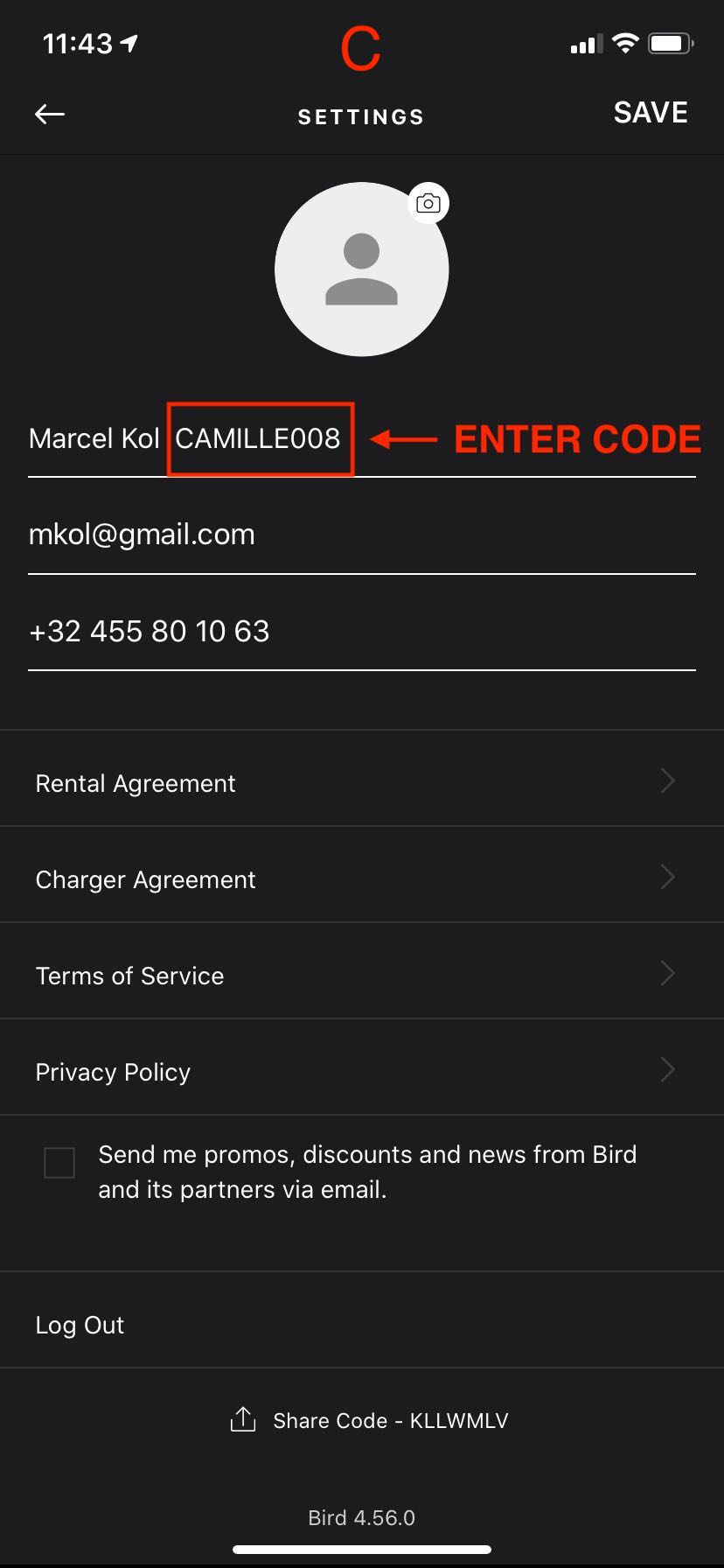The image size is (724, 1568).
Task: Check the promos and news email checkbox
Action: point(59,1163)
